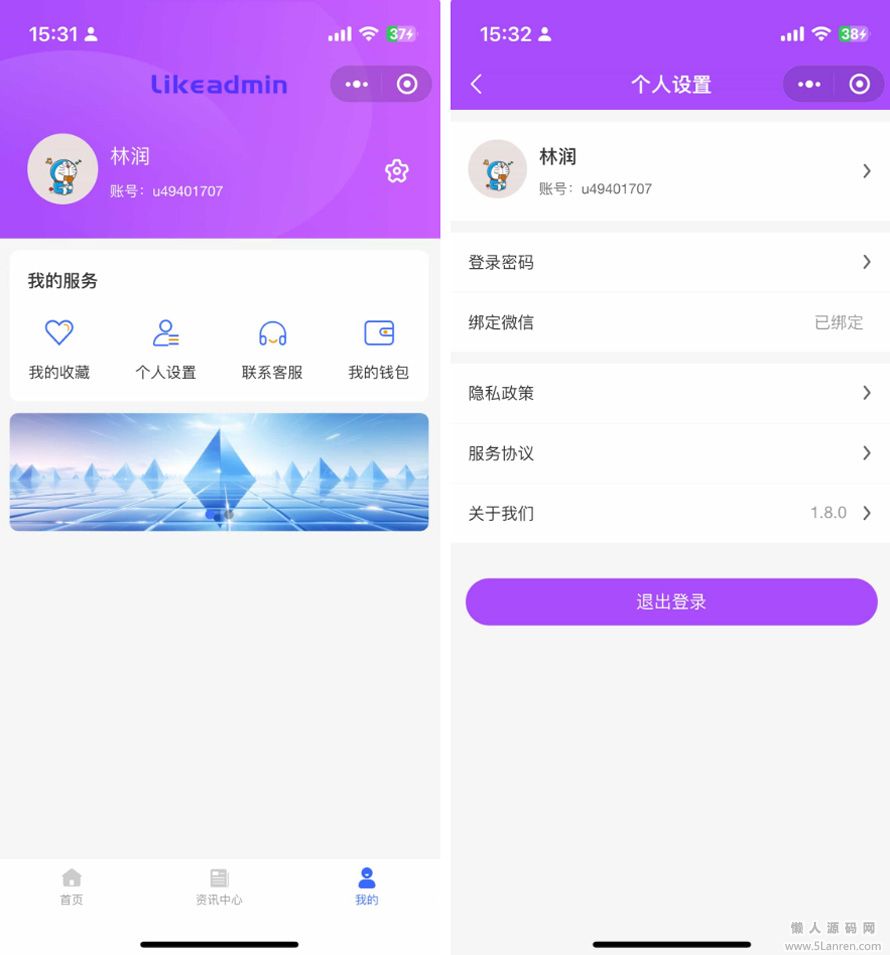View the 服务协议 page
890x955 pixels.
[670, 453]
